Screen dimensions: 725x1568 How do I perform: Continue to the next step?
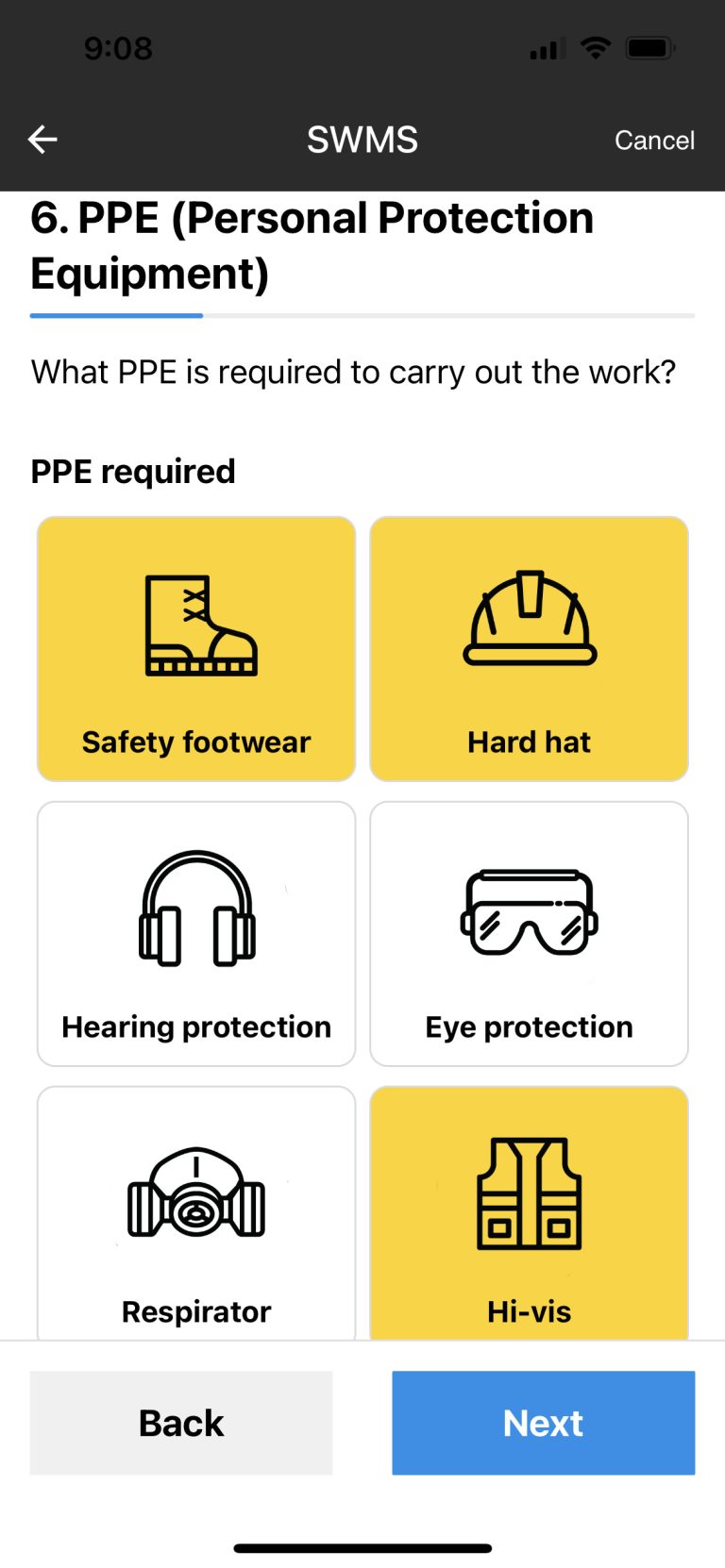544,1423
